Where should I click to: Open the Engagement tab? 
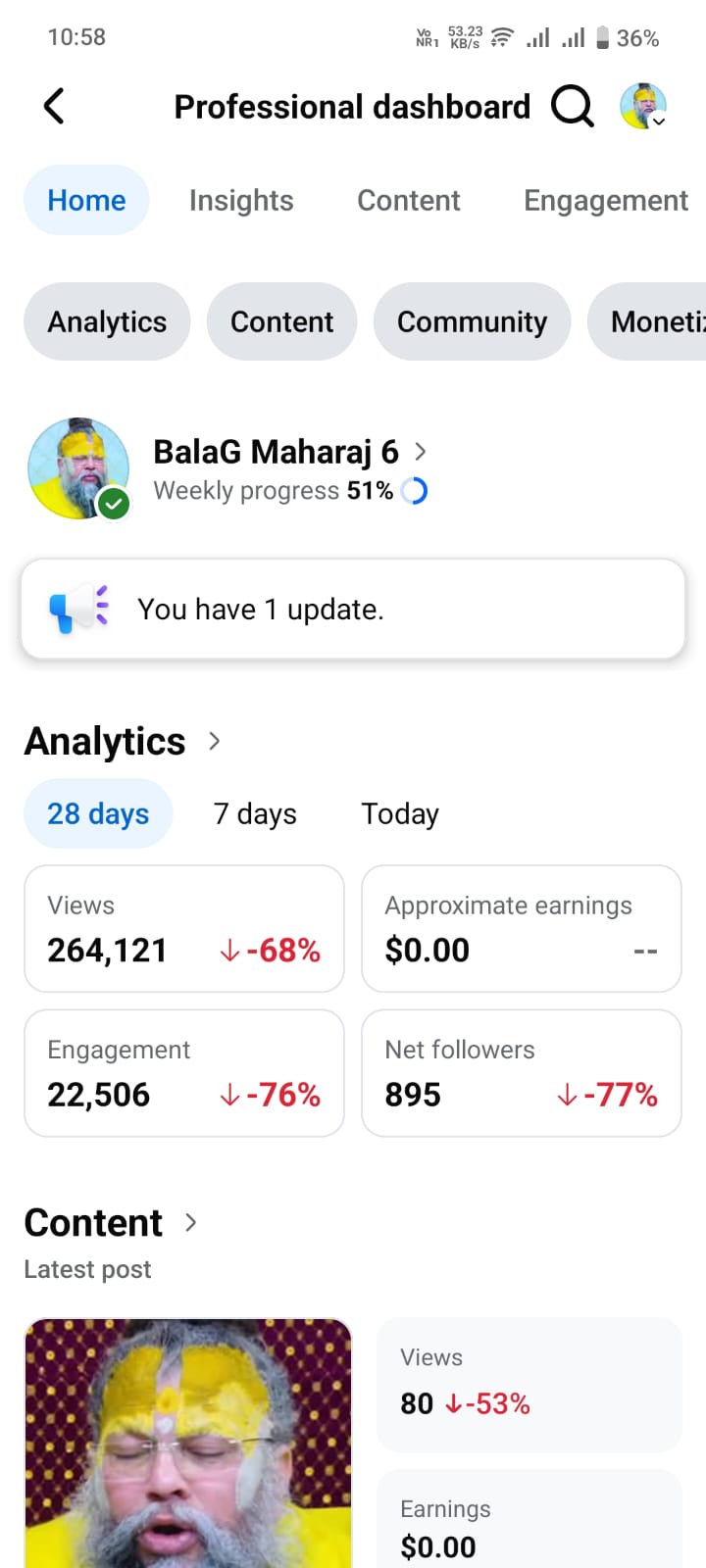tap(605, 200)
